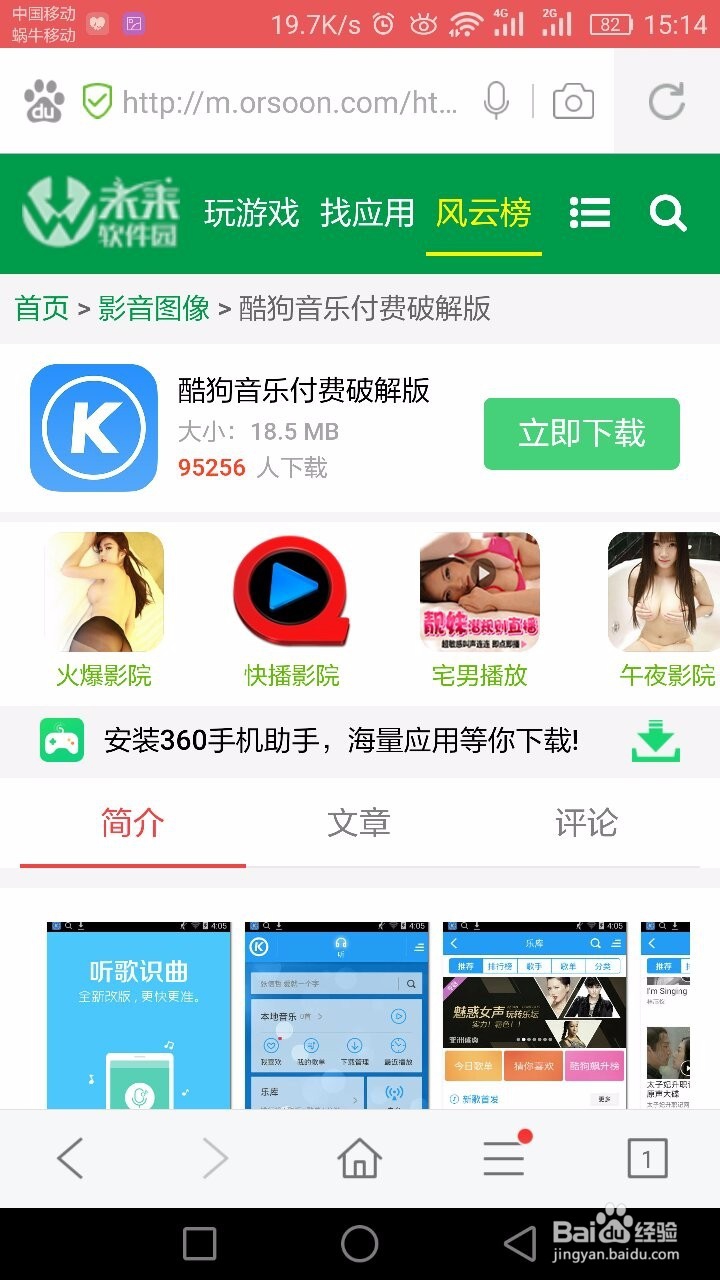The image size is (720, 1280).
Task: Tap the green download arrow on 360 banner
Action: [x=655, y=740]
